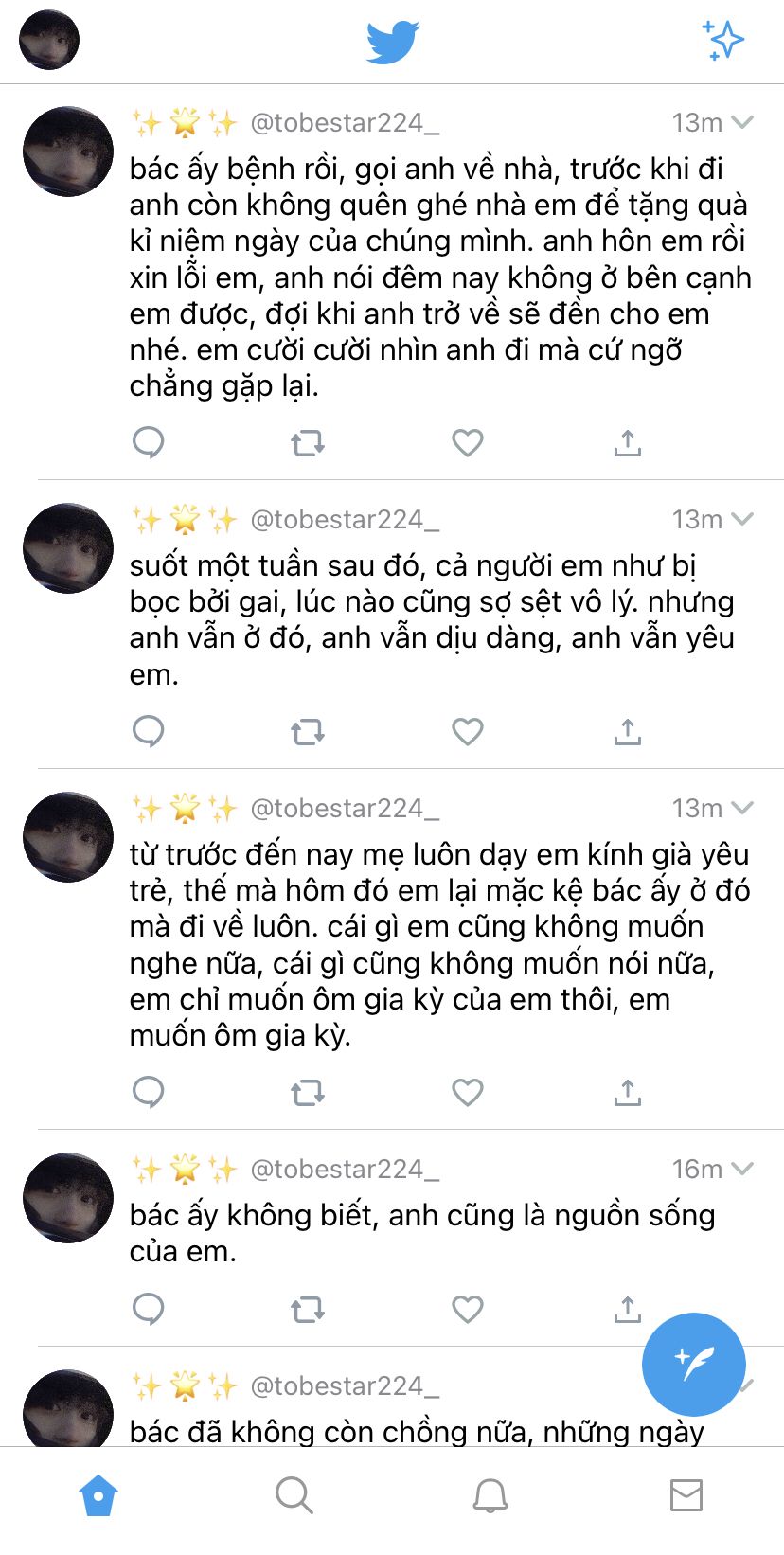Image resolution: width=784 pixels, height=1555 pixels.
Task: Like the tweet "bác ấy không biết"
Action: pos(468,1309)
